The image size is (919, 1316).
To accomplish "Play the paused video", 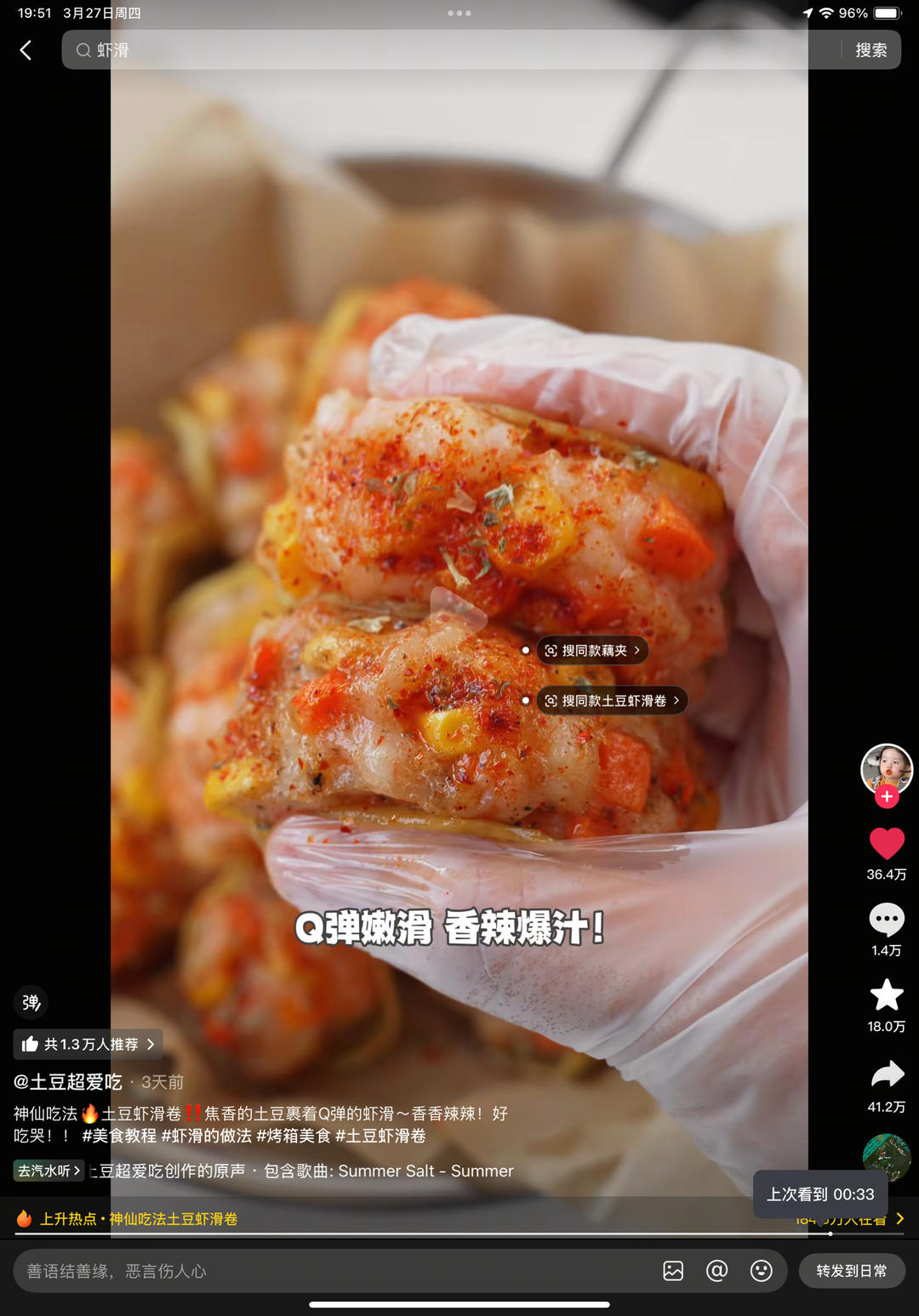I will (x=459, y=611).
